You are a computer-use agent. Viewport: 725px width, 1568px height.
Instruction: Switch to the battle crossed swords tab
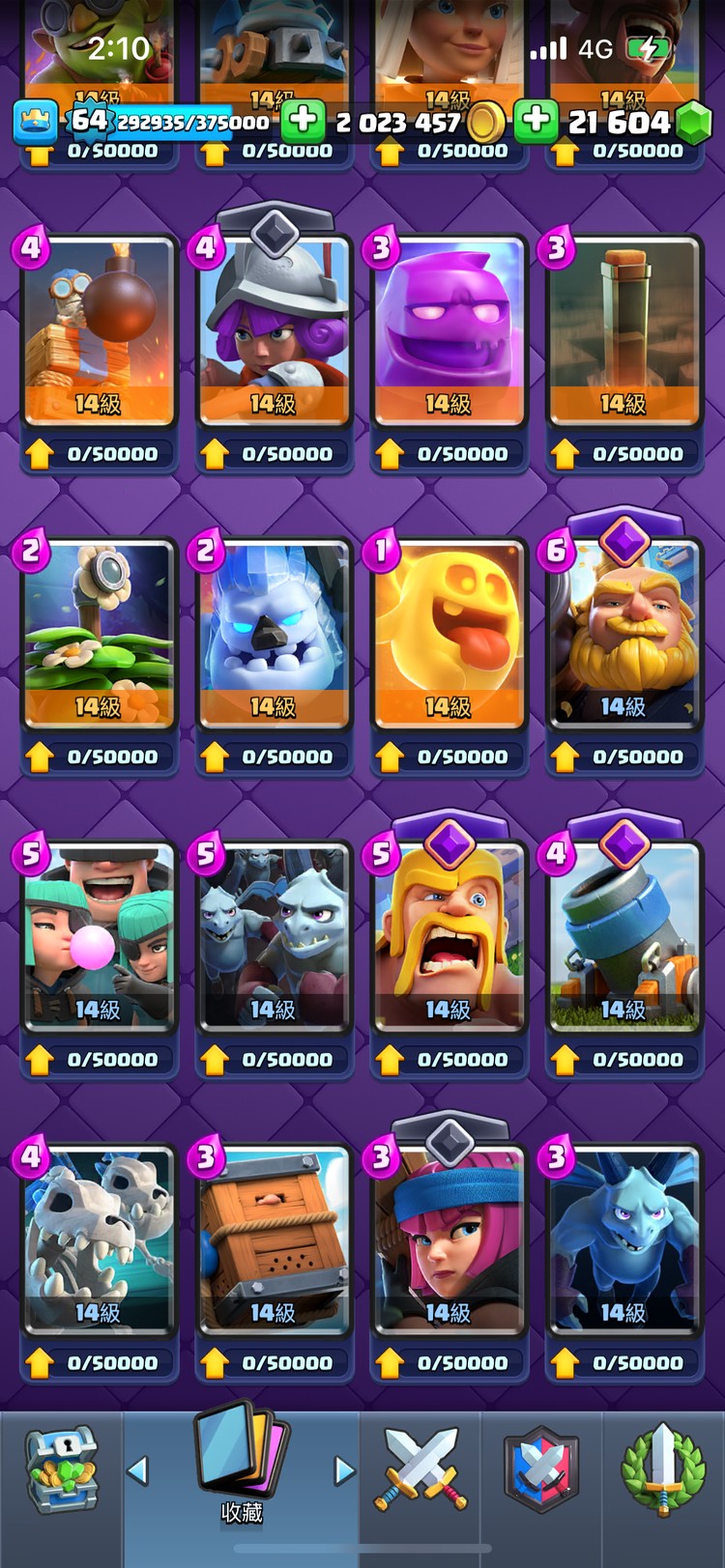click(x=420, y=1471)
